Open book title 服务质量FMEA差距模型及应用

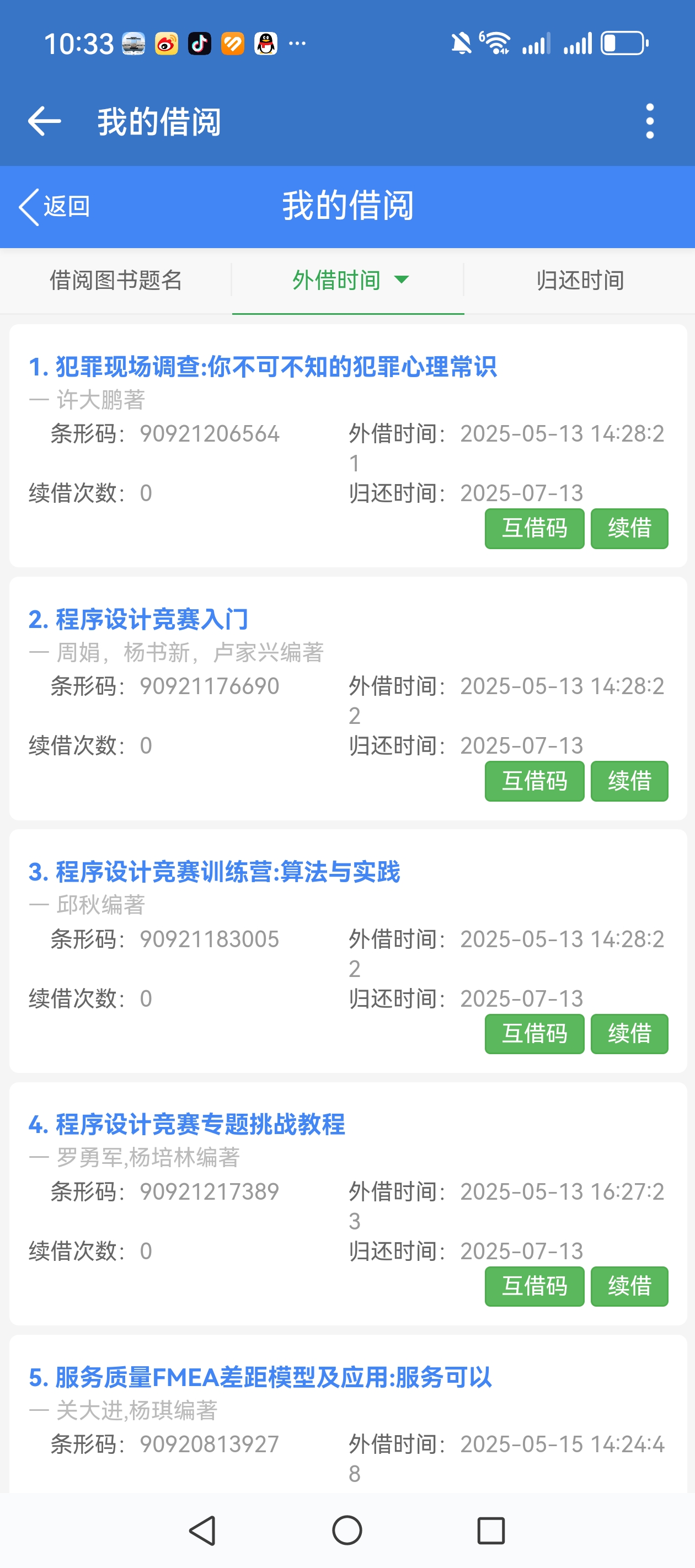click(260, 1377)
